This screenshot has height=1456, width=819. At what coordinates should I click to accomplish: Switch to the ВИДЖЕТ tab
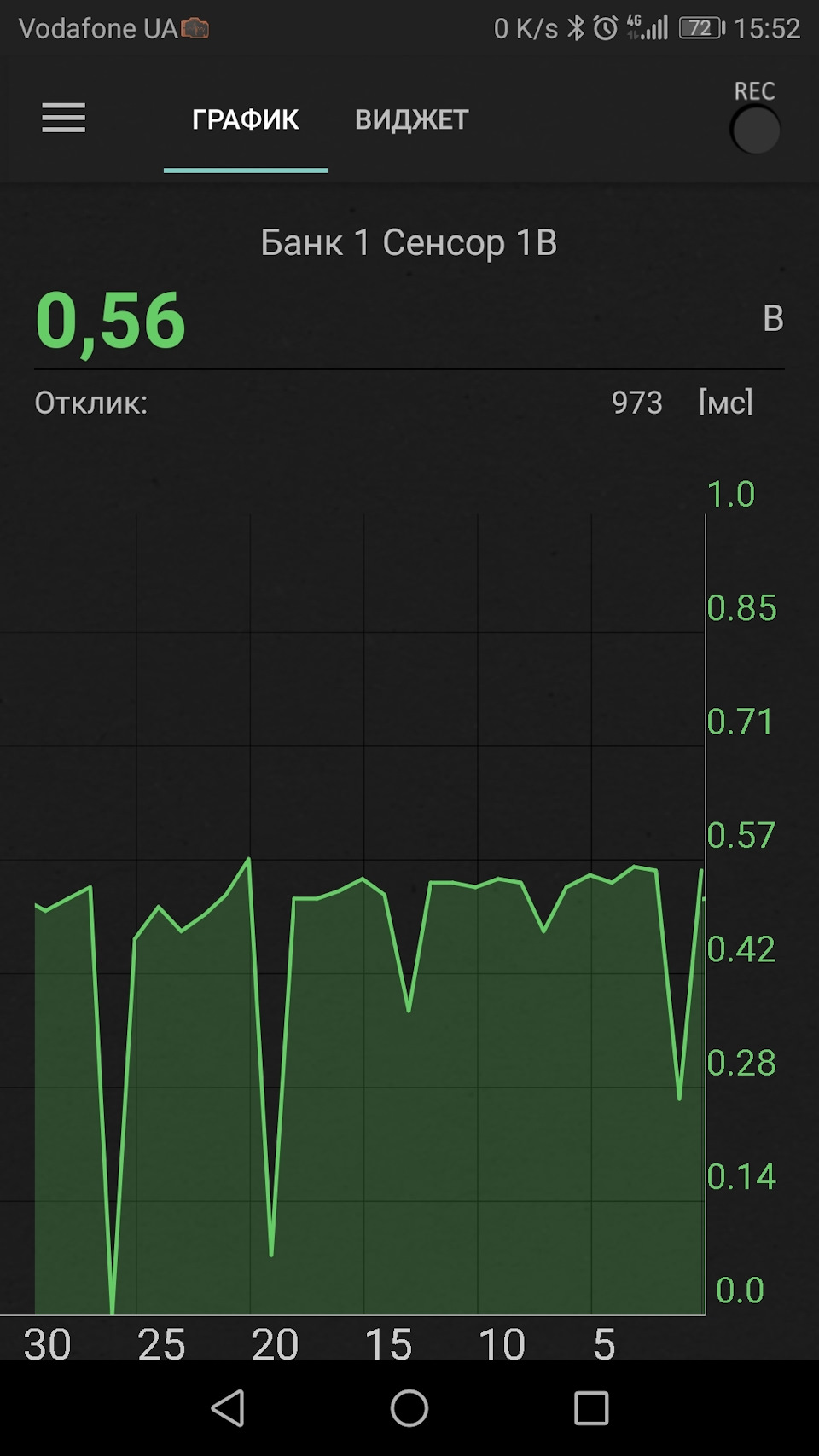(x=412, y=119)
